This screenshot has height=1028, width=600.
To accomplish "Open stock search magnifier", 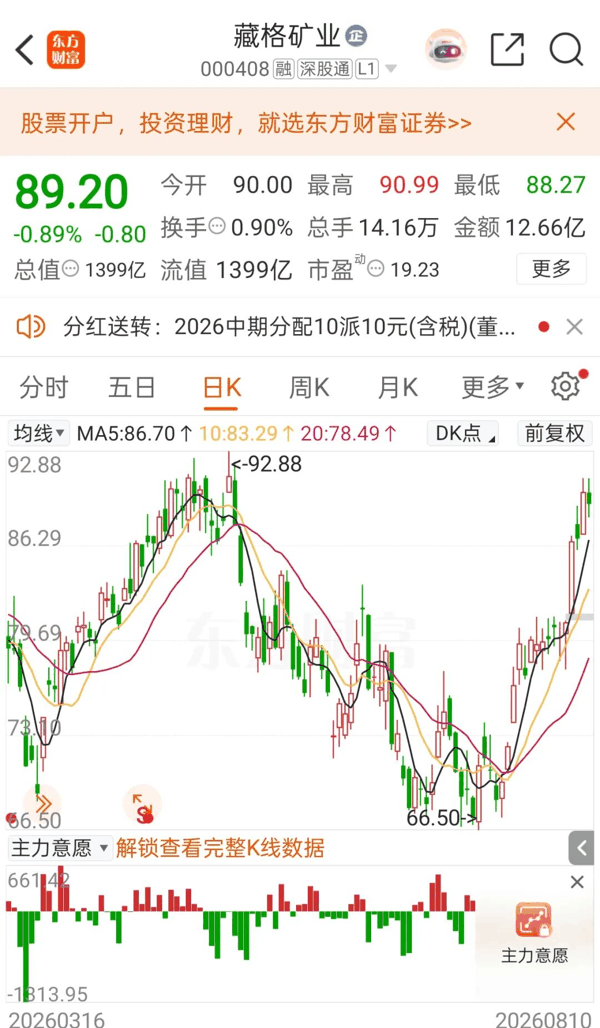I will (566, 49).
